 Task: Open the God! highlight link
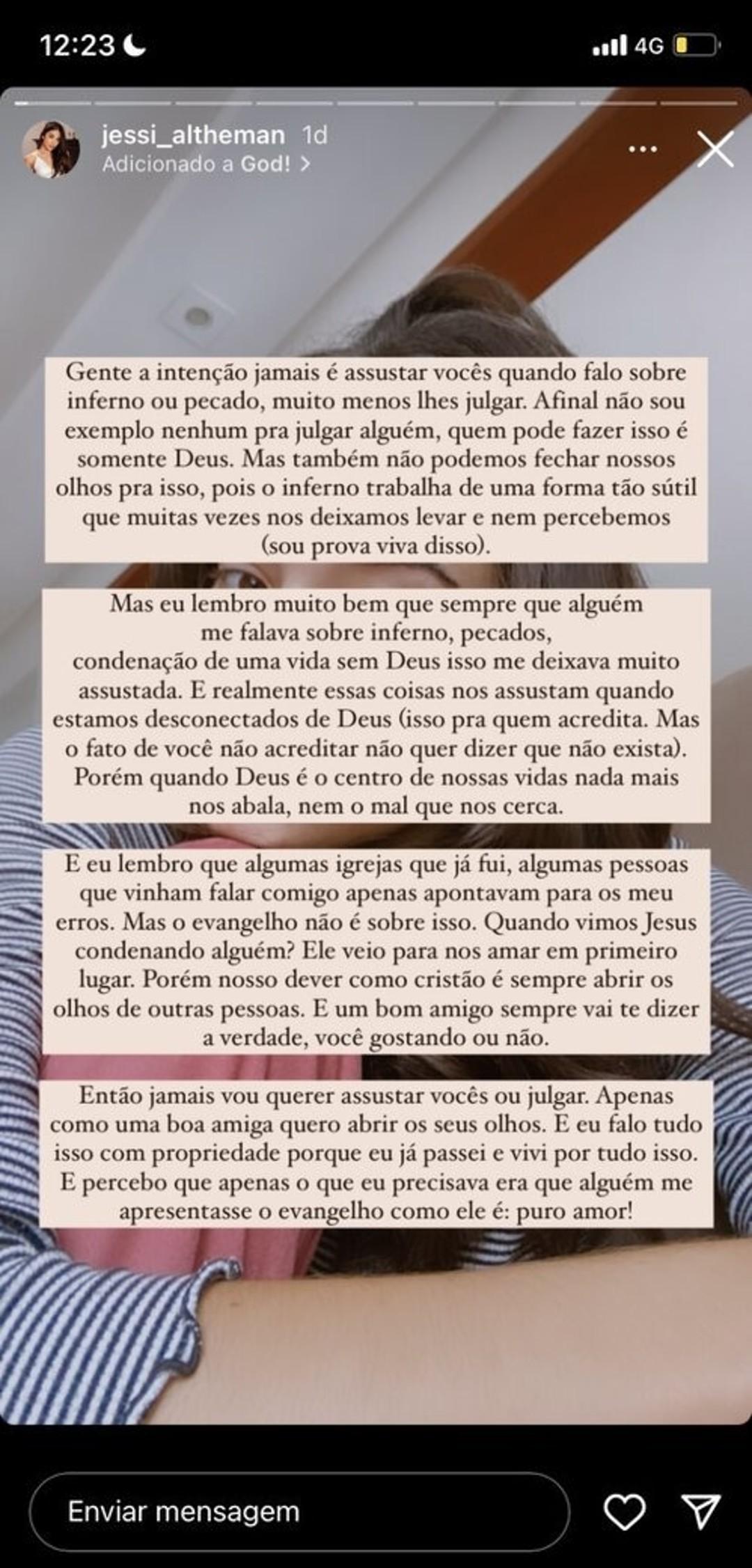tap(266, 164)
